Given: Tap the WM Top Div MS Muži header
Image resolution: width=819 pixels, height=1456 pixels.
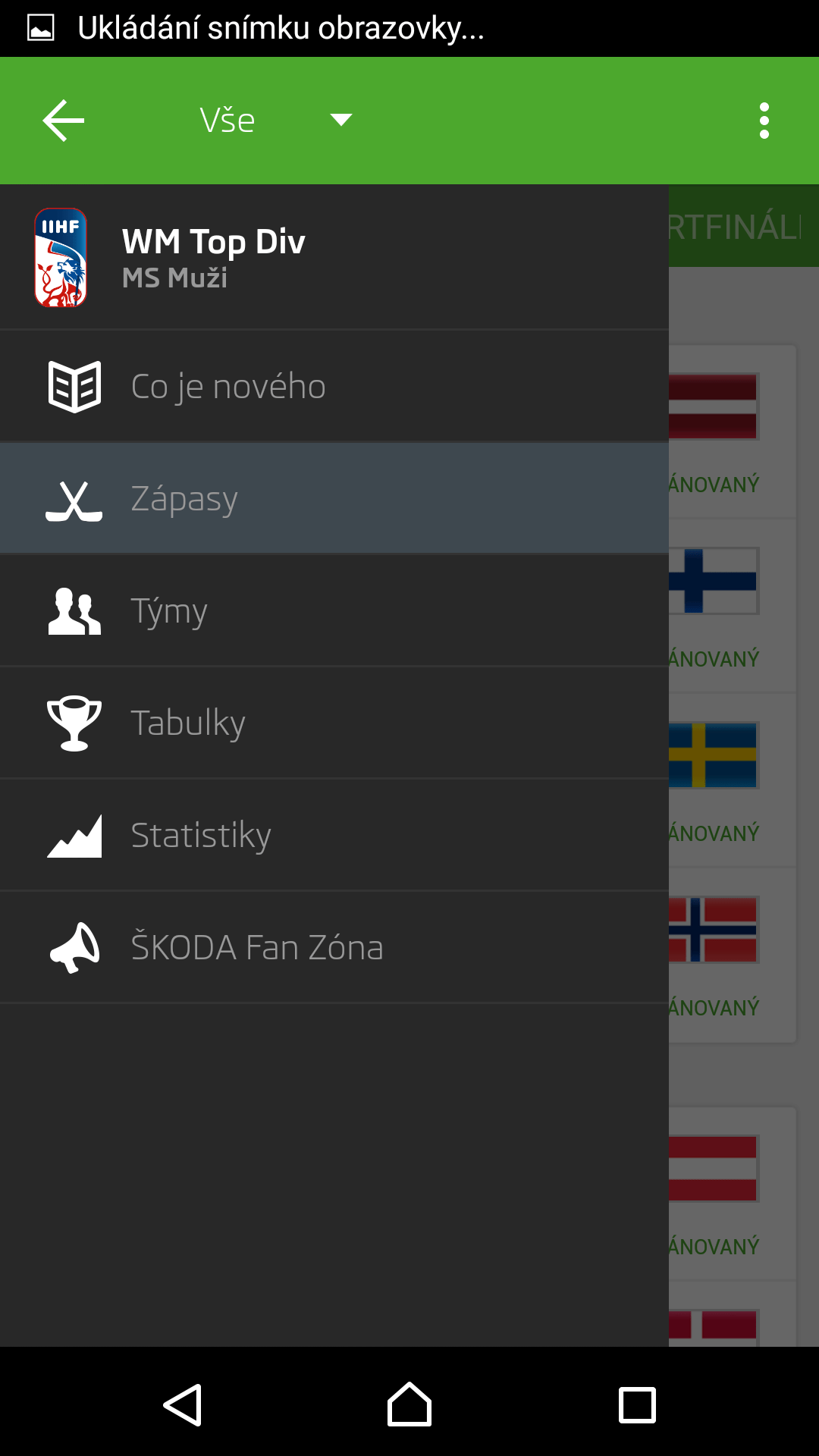Looking at the screenshot, I should click(334, 258).
